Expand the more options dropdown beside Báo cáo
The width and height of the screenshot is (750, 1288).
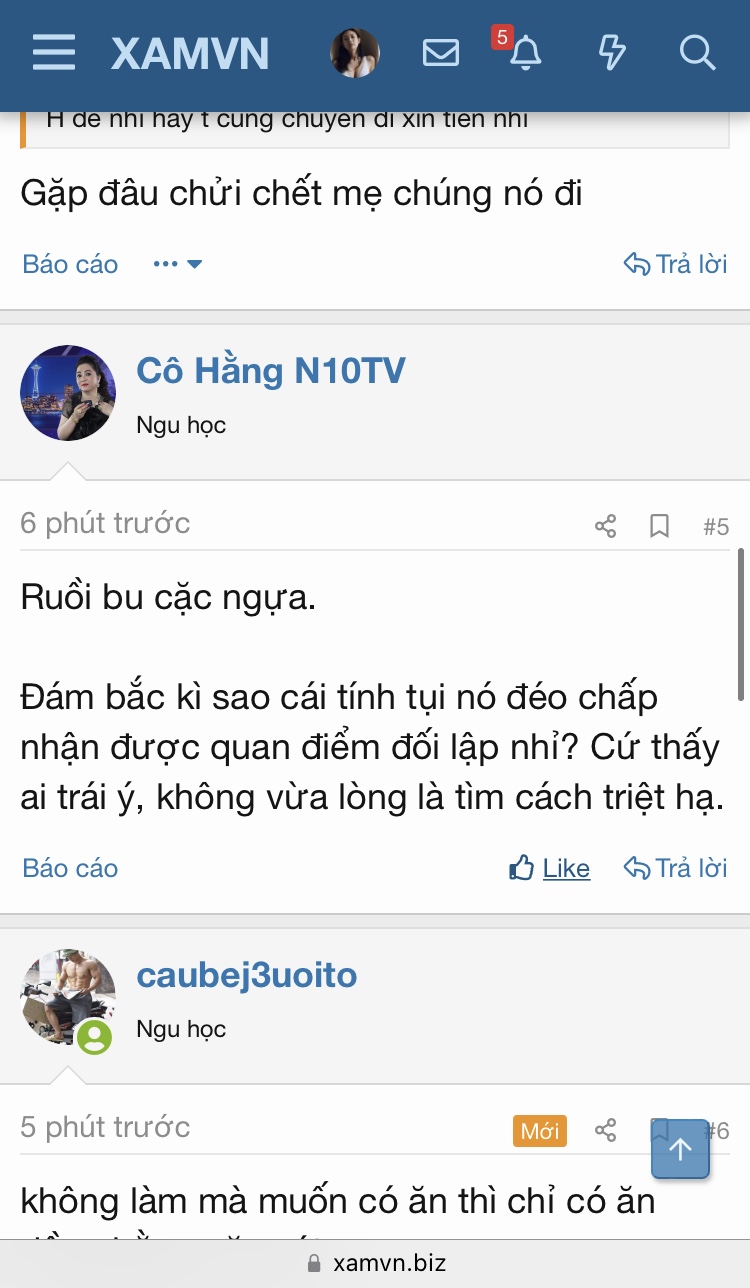[x=178, y=264]
